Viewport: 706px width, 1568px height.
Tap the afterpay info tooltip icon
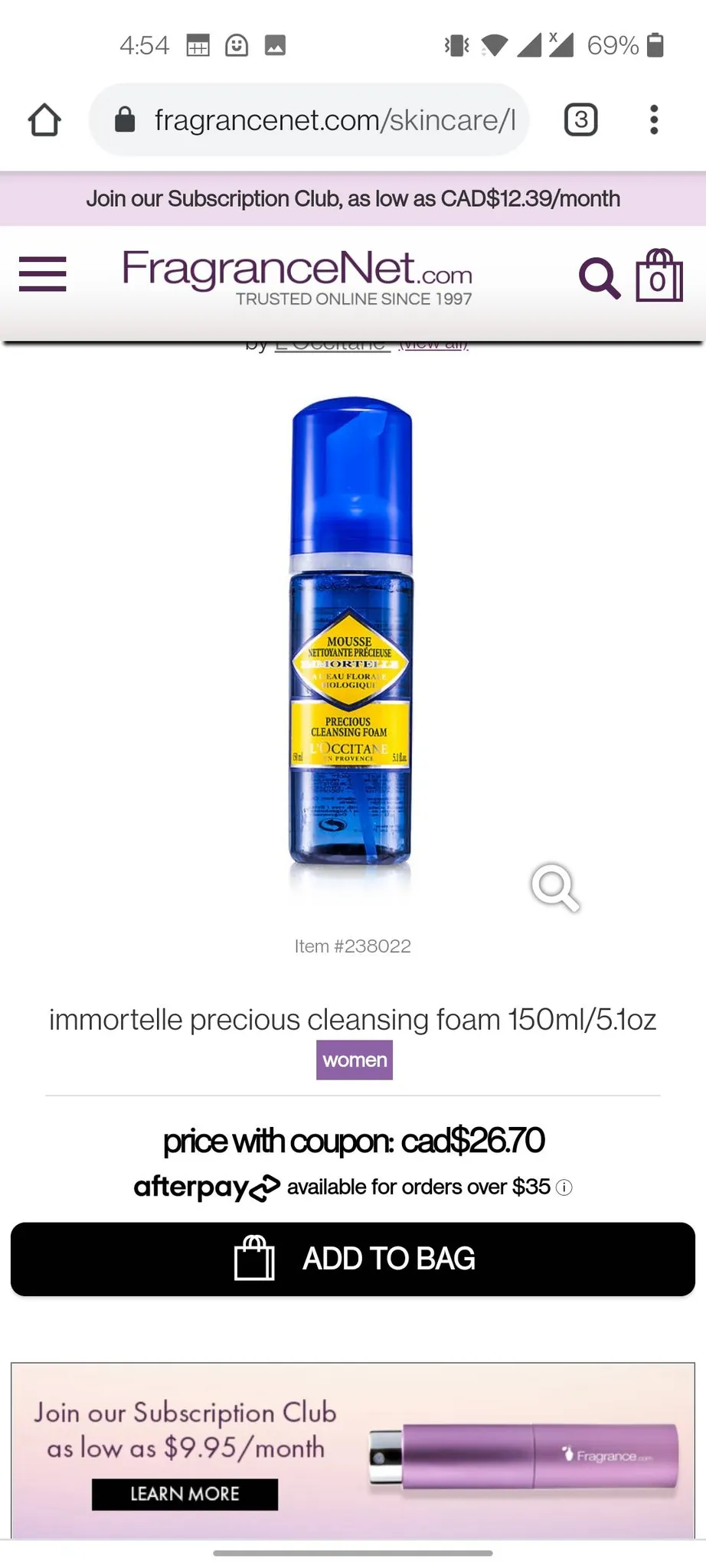click(x=564, y=1187)
